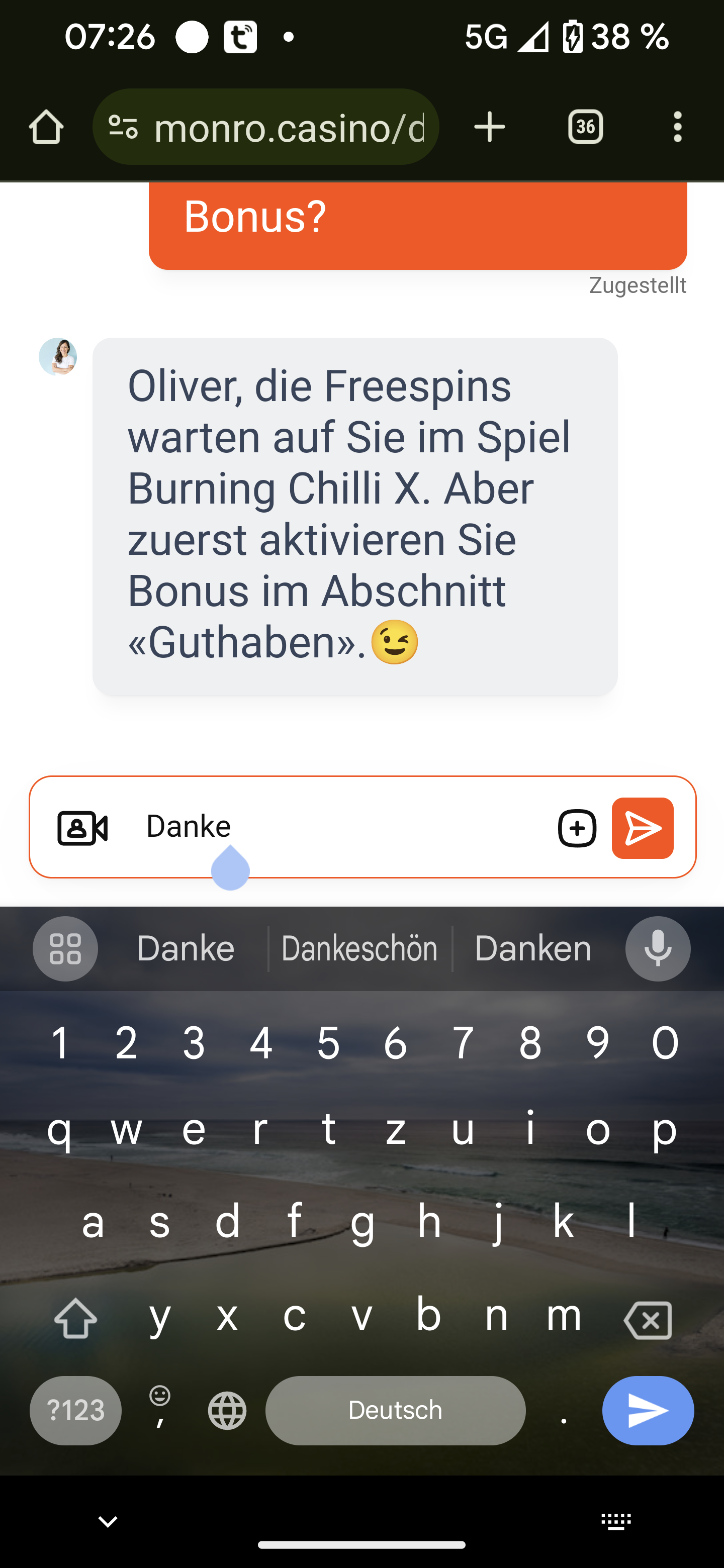Send the chat message with orange arrow
This screenshot has height=1568, width=724.
643,828
